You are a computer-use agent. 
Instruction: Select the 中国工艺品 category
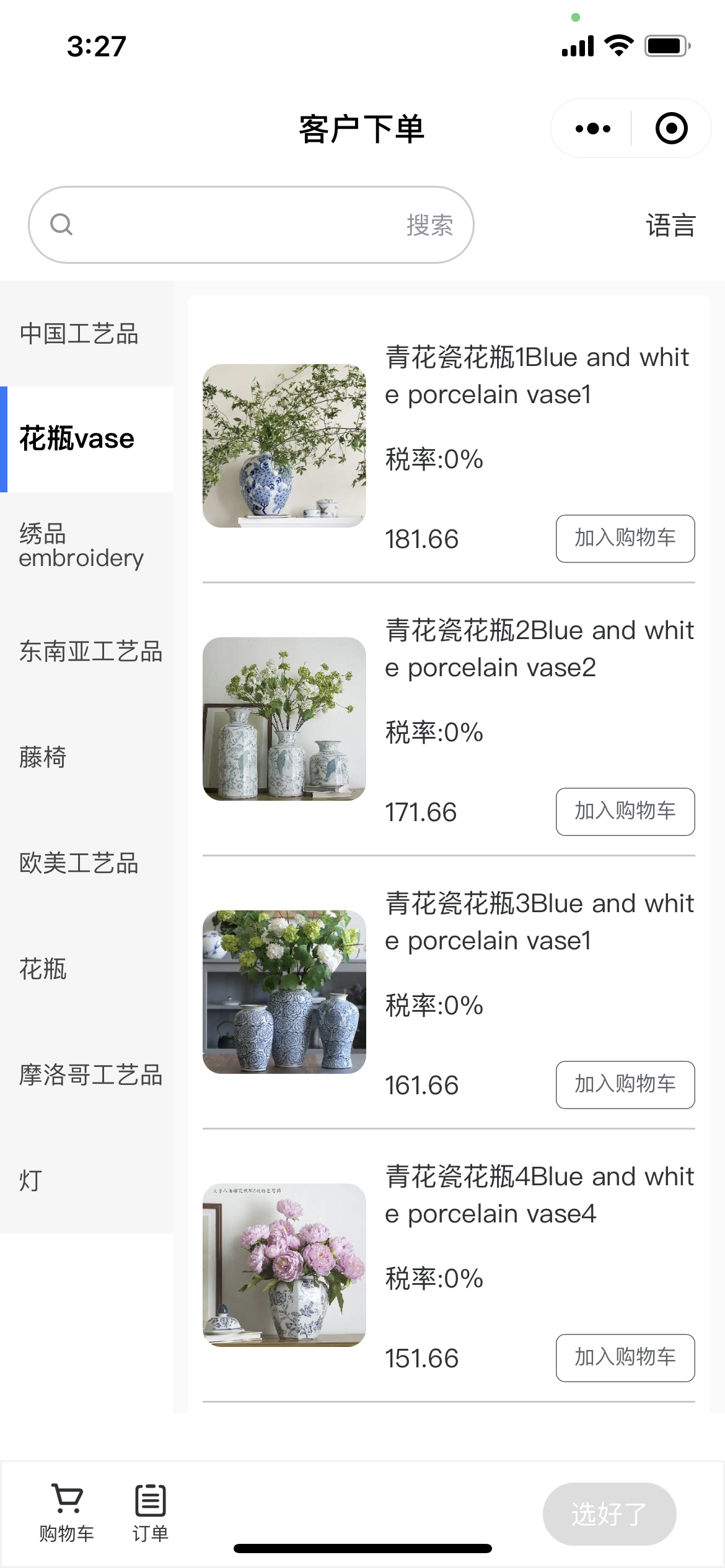79,334
